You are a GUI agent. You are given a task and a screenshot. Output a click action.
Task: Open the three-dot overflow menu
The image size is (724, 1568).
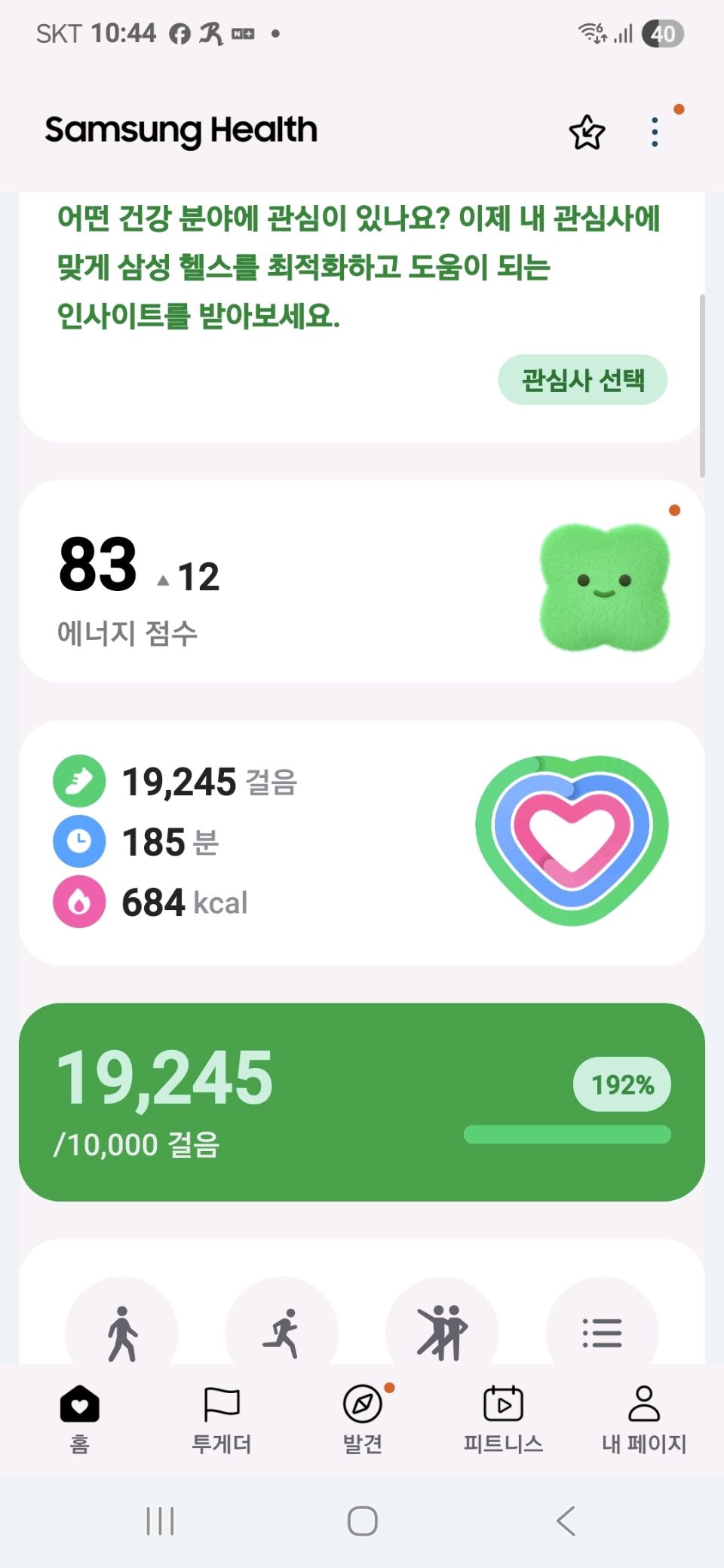655,133
